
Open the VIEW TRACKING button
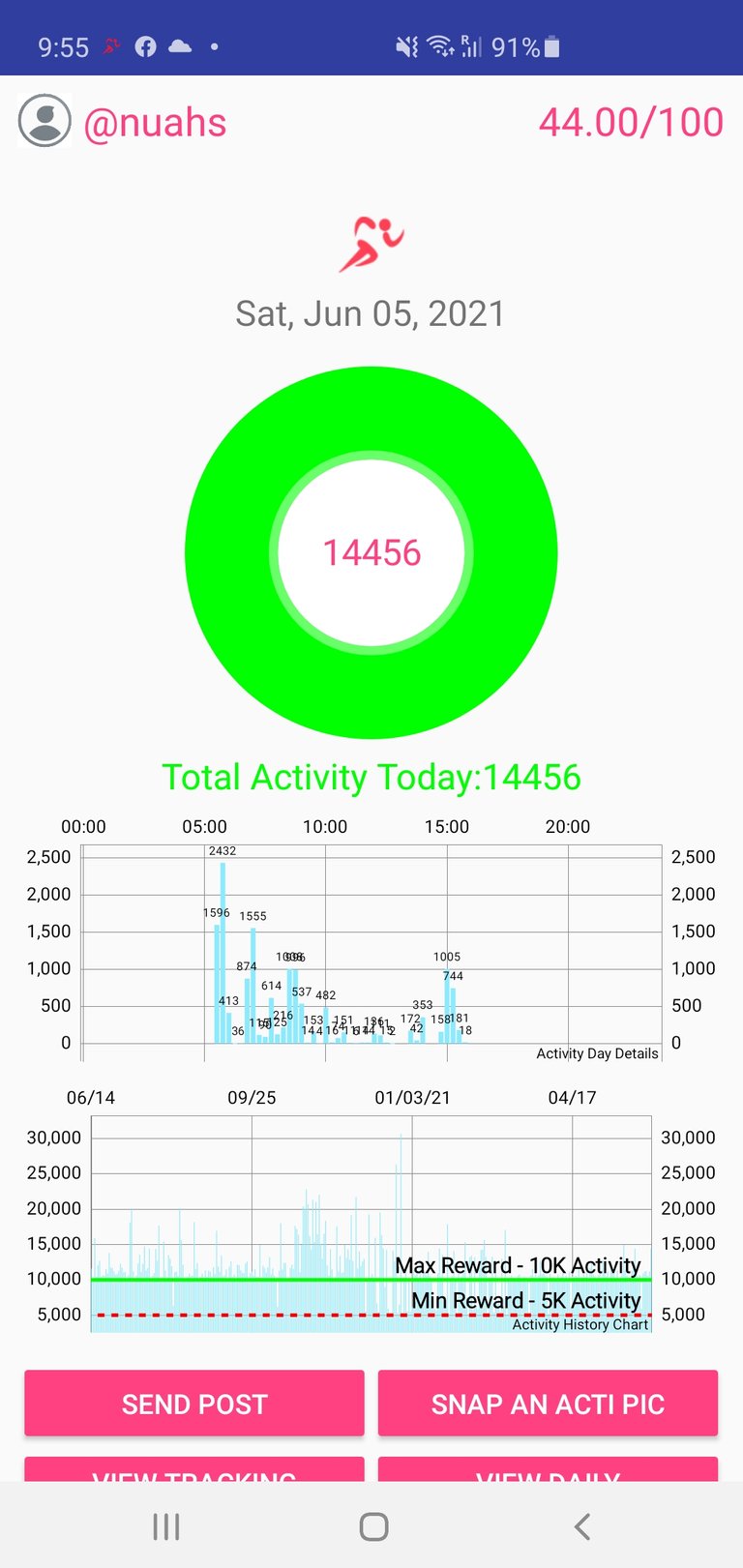tap(194, 1469)
